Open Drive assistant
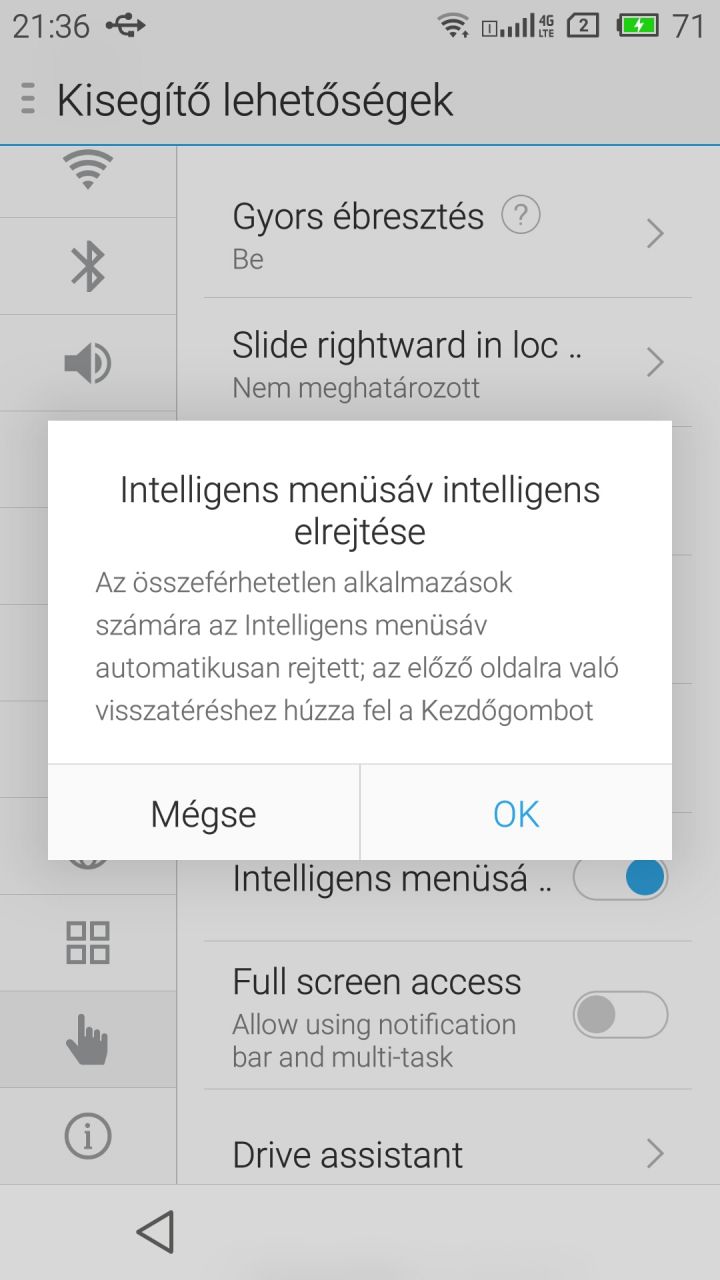 [447, 1153]
